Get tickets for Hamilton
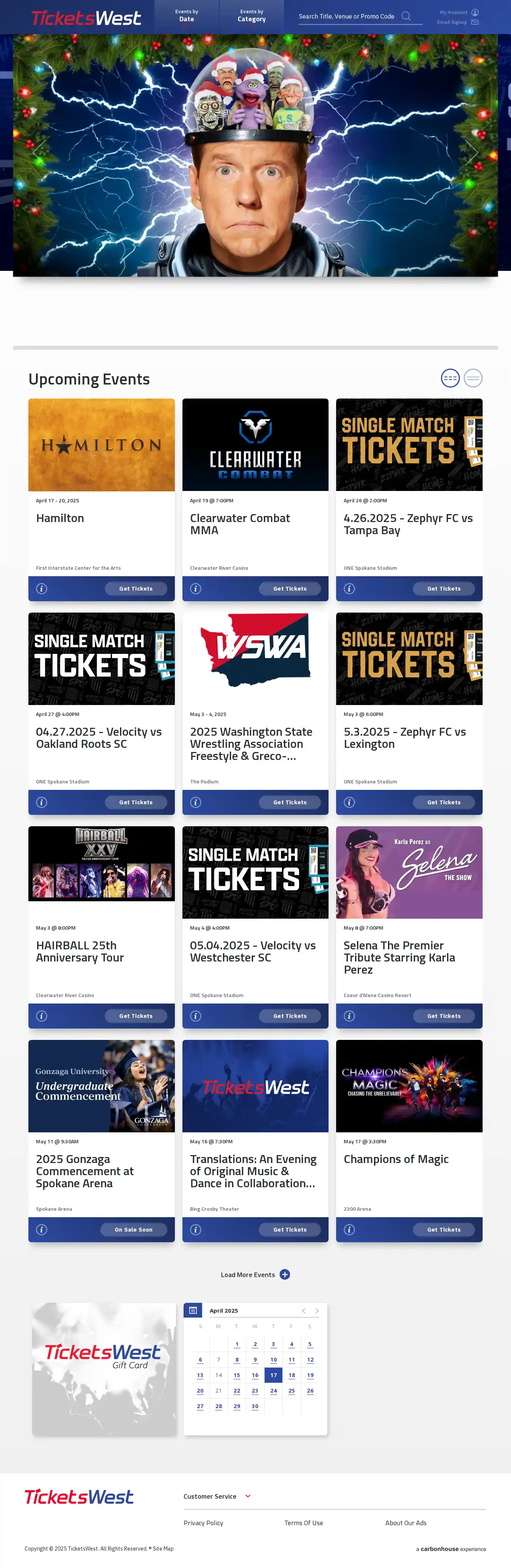 coord(135,589)
